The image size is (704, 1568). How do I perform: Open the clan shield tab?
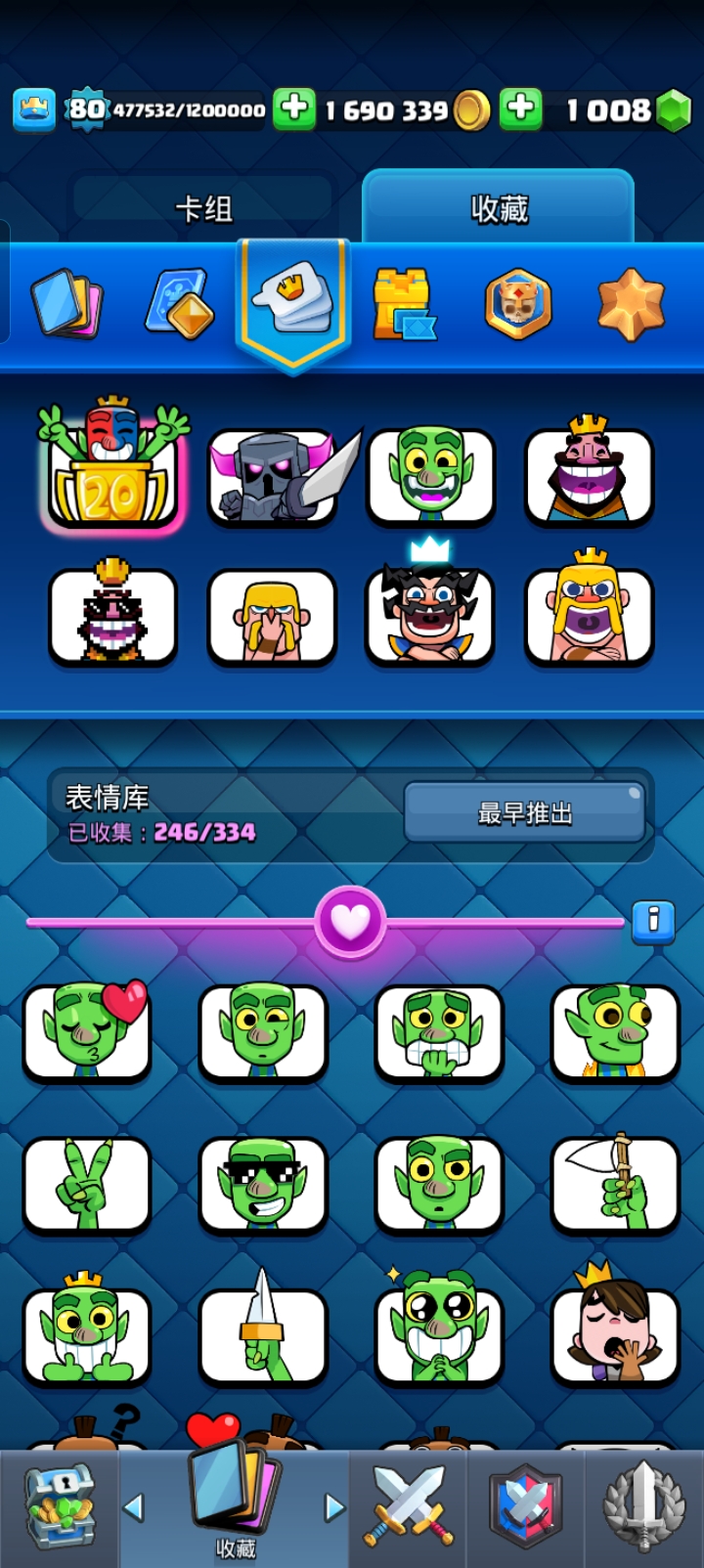tap(526, 1506)
